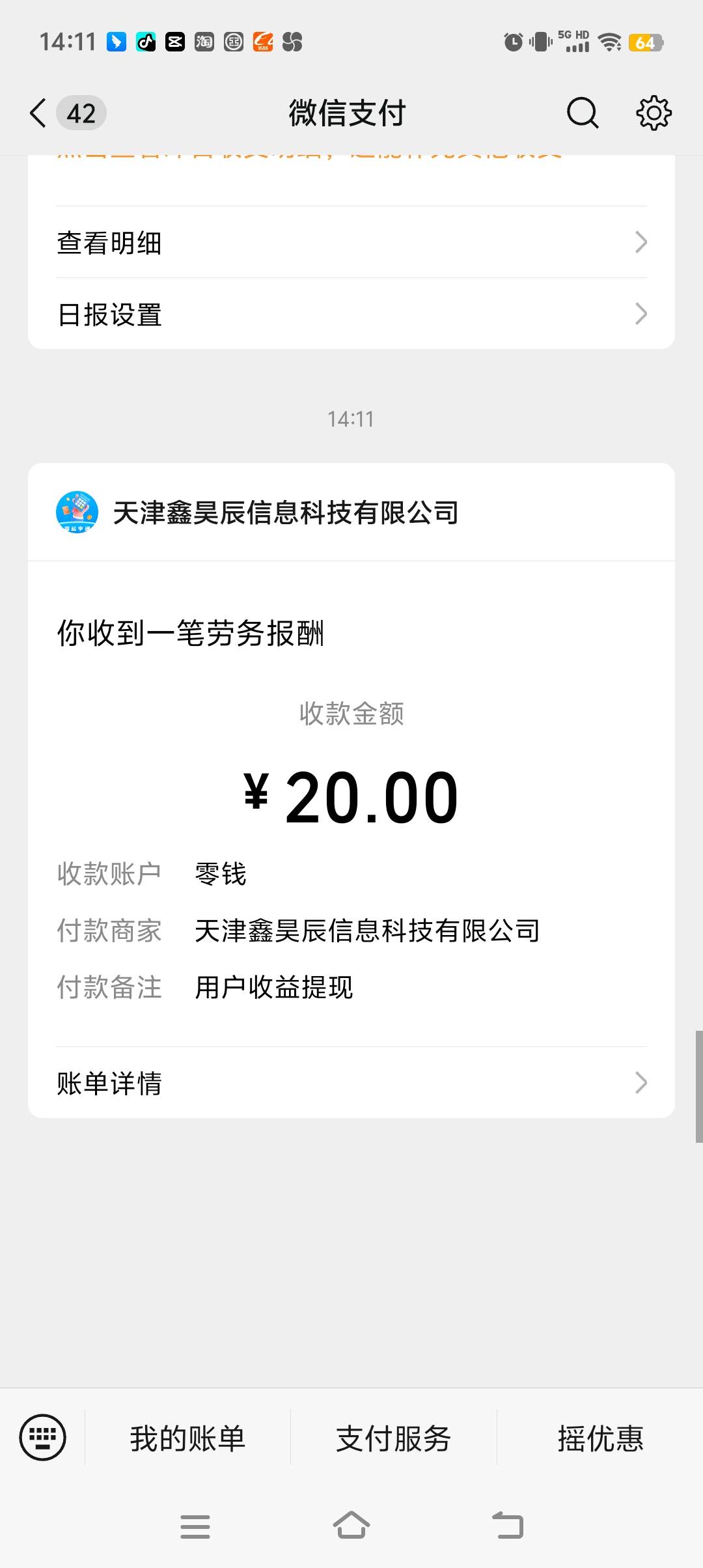Viewport: 703px width, 1568px height.
Task: Expand the 账单详情 chevron
Action: [x=641, y=1083]
